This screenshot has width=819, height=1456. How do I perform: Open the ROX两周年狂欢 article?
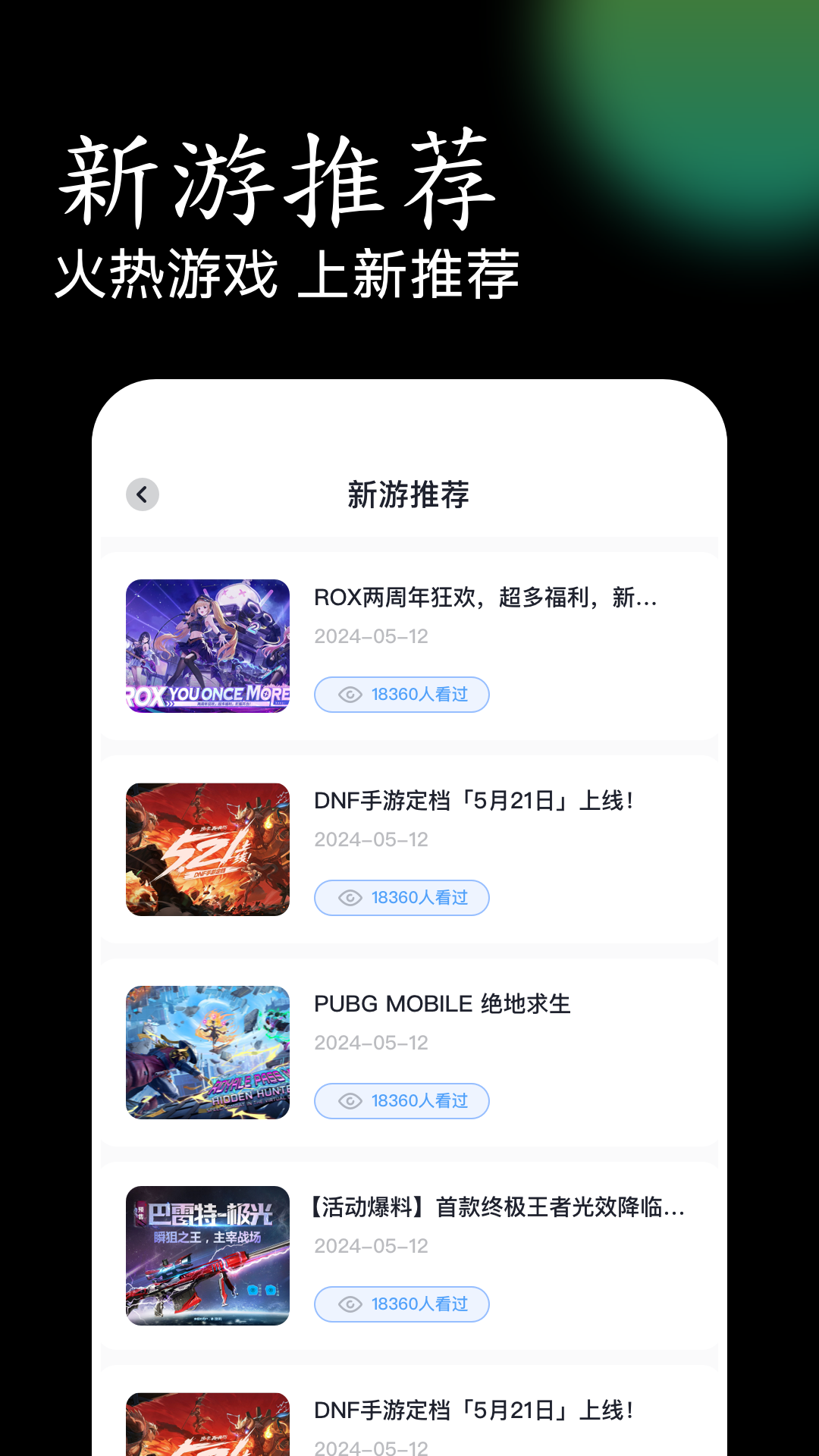485,599
